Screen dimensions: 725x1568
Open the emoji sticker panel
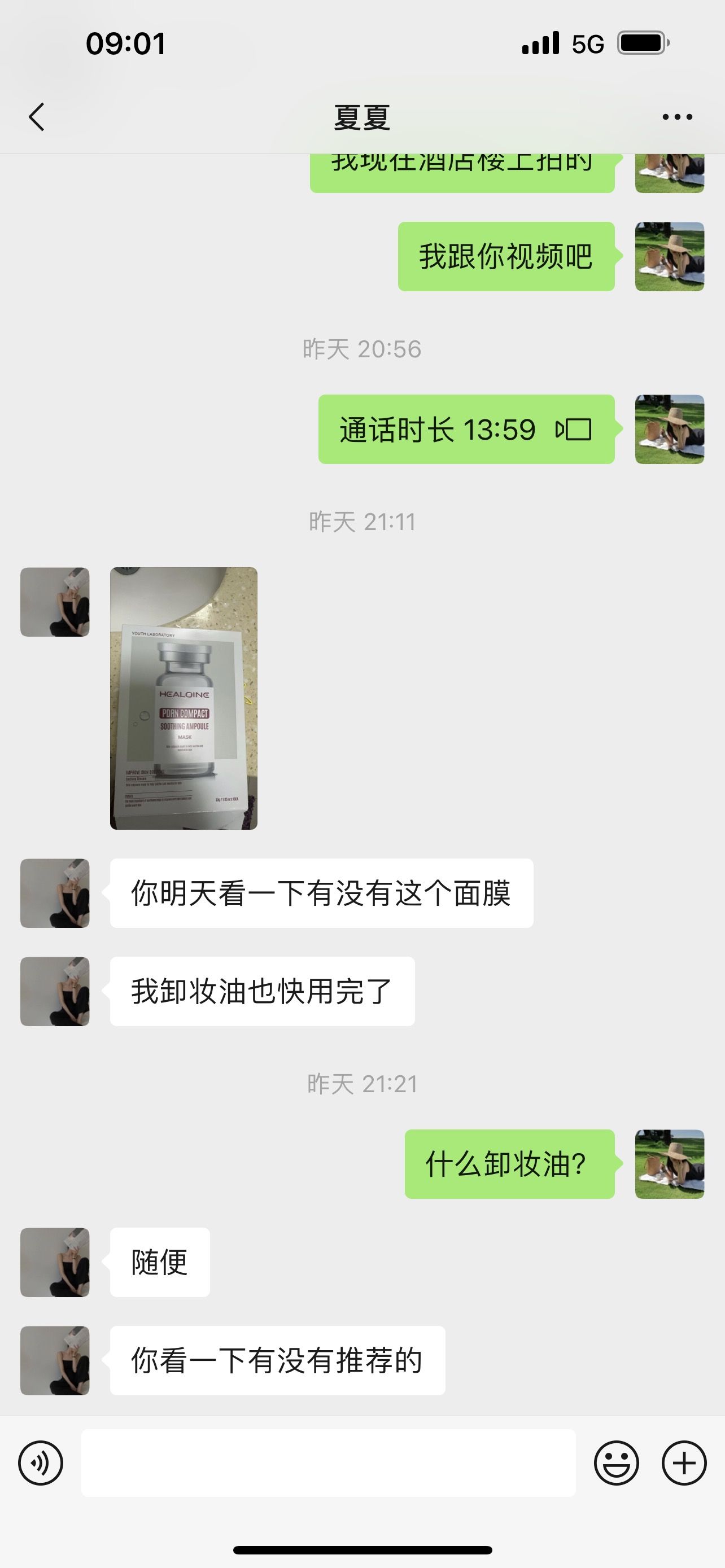click(x=617, y=1462)
